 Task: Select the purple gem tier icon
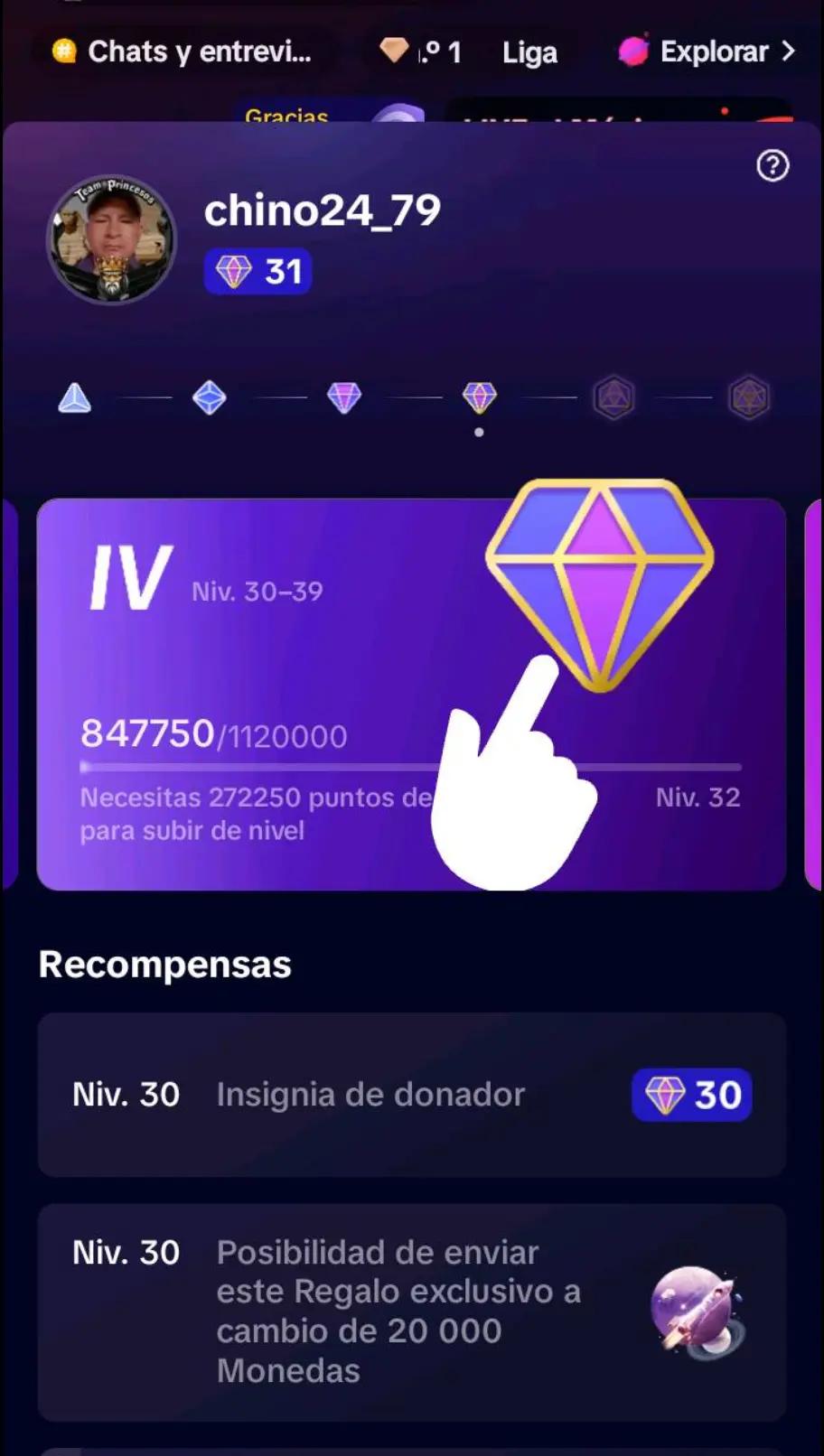pos(344,397)
